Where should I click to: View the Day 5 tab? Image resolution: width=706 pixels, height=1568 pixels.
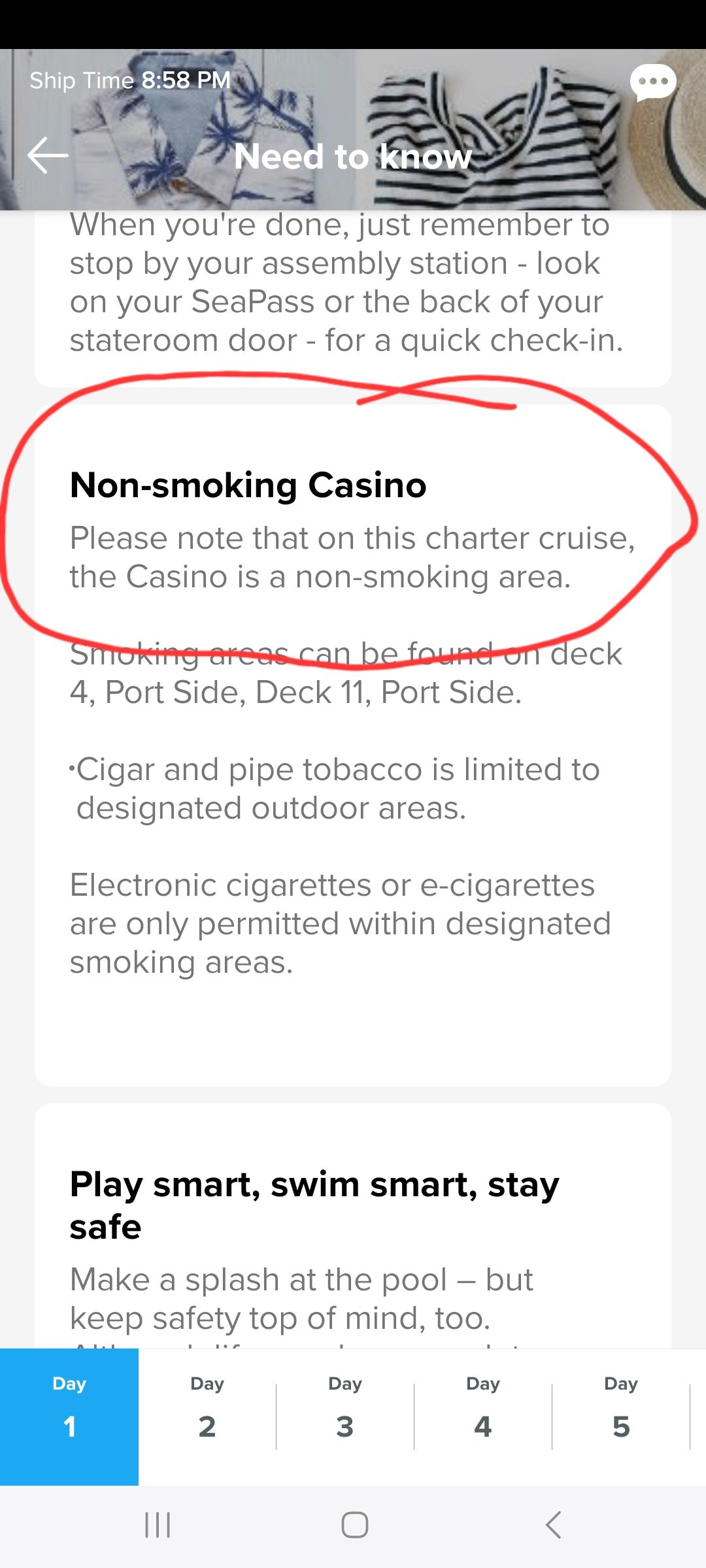point(621,1416)
